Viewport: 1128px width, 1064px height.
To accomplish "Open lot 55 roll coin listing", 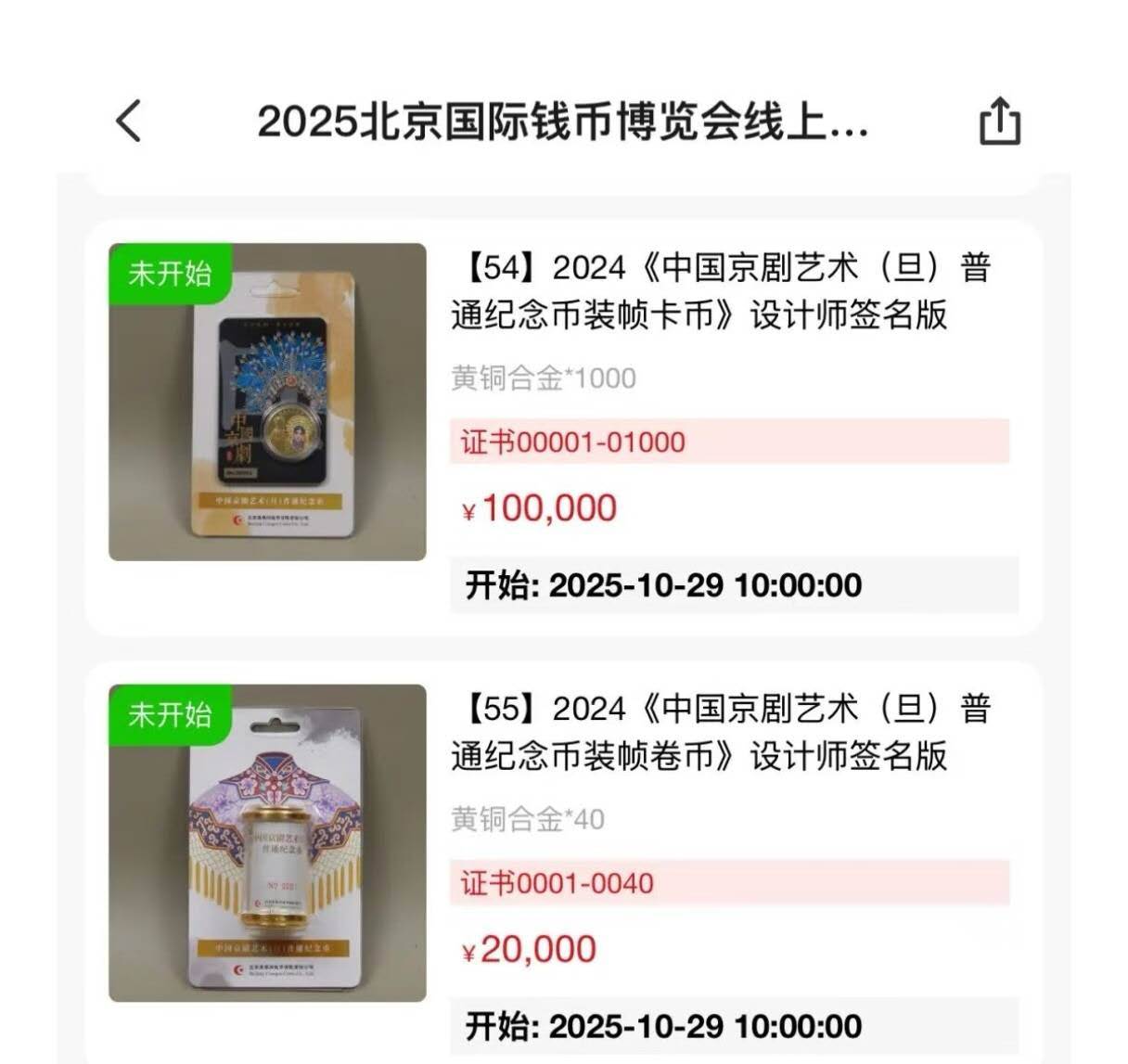I will [721, 733].
